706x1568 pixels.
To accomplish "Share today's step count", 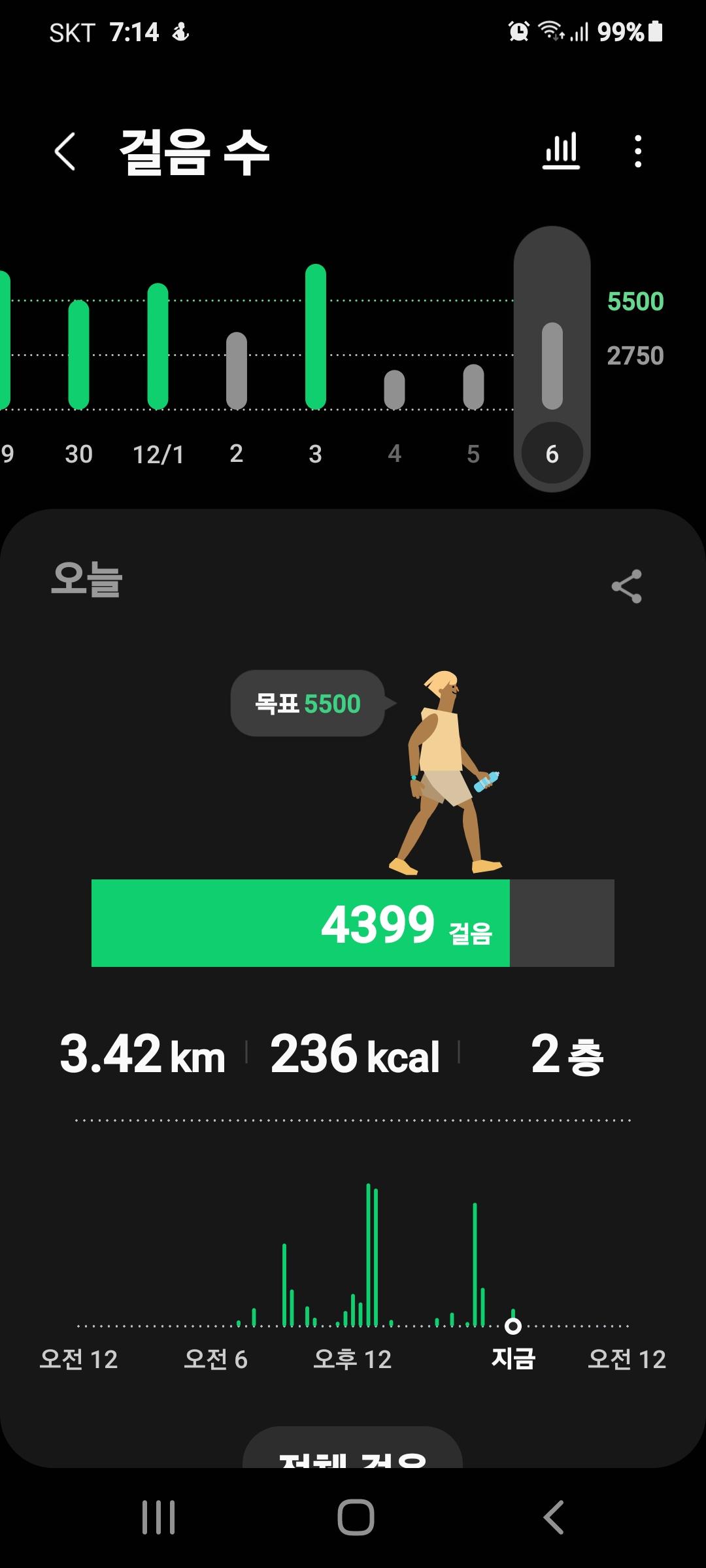I will pyautogui.click(x=626, y=586).
